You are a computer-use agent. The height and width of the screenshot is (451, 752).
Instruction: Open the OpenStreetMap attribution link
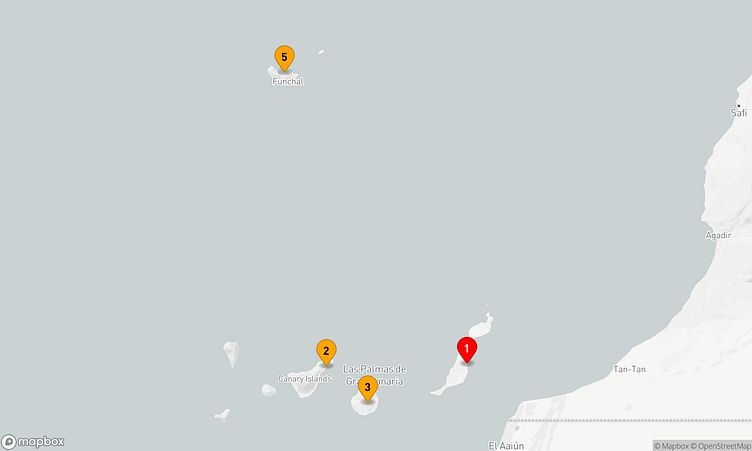723,446
